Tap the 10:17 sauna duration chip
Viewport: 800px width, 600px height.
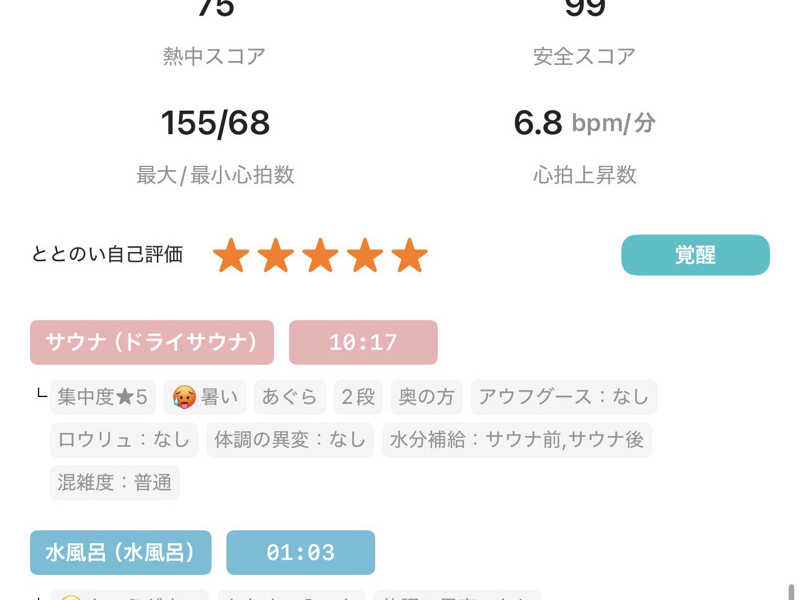click(363, 342)
